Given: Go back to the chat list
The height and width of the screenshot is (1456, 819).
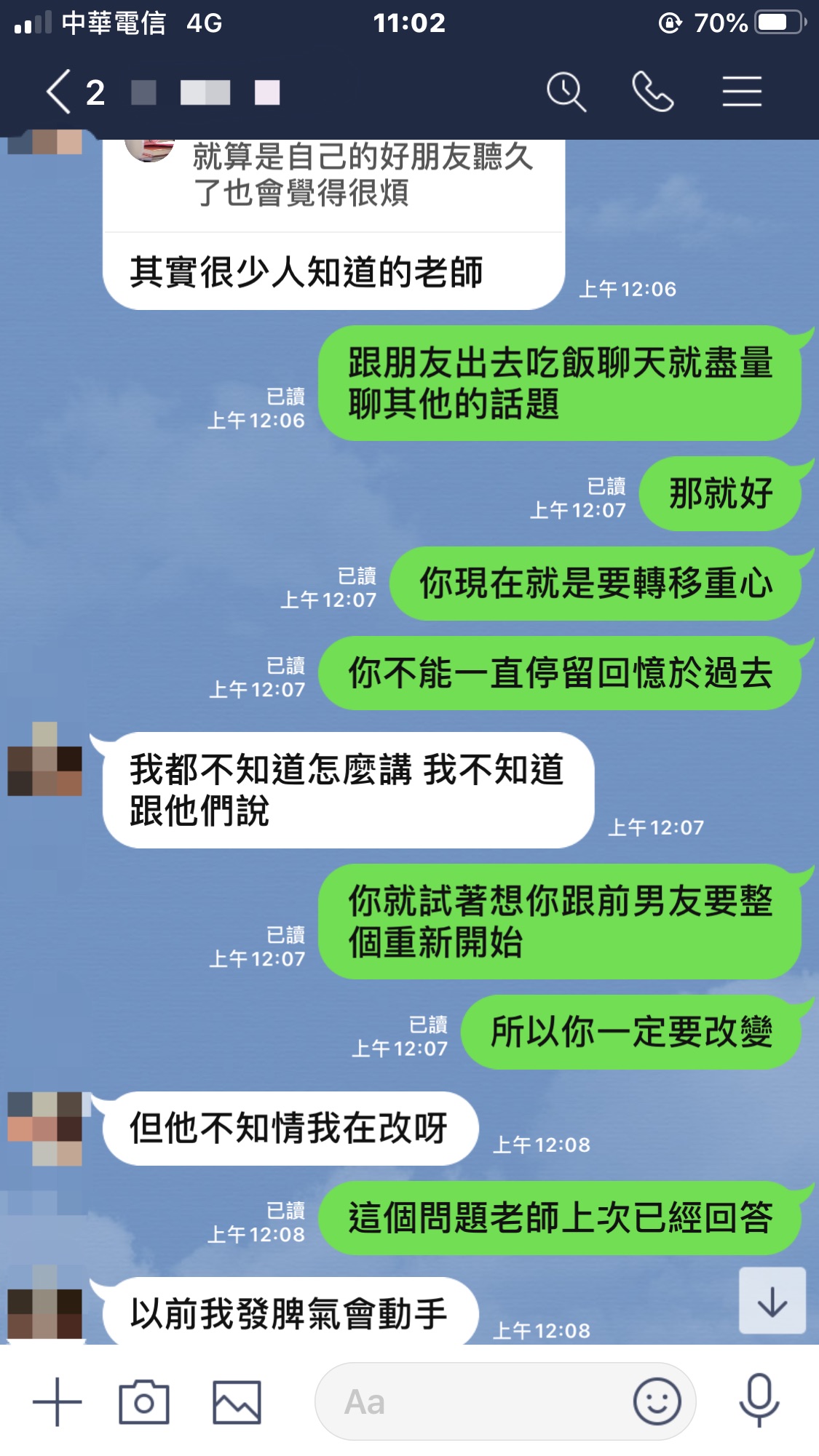Looking at the screenshot, I should 60,92.
